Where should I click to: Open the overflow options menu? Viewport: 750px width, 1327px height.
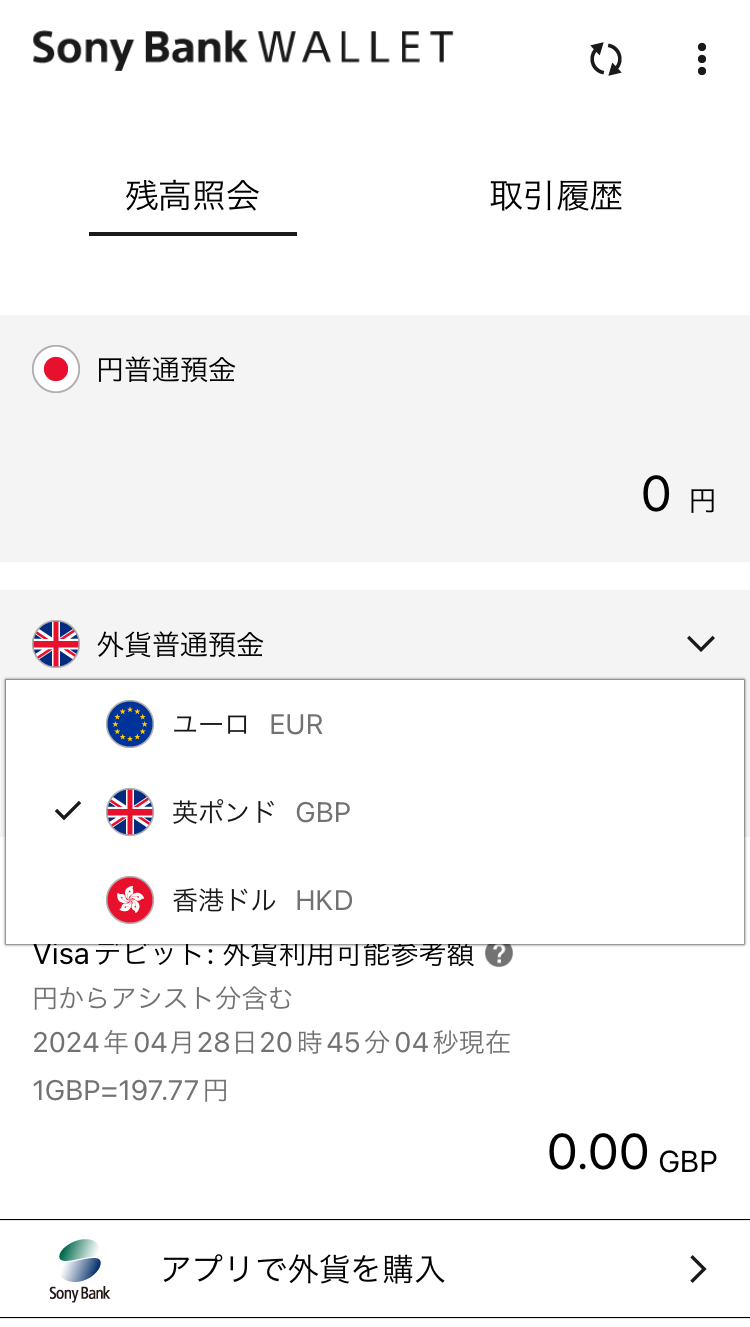[x=701, y=60]
